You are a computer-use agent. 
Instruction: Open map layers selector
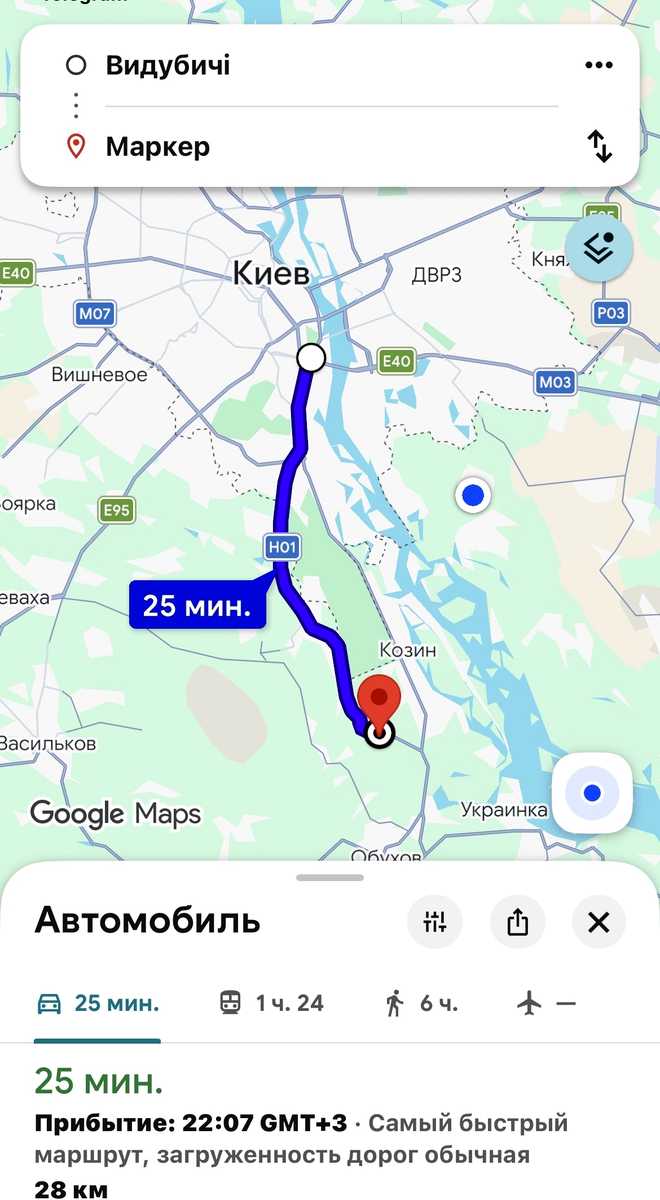click(x=598, y=248)
